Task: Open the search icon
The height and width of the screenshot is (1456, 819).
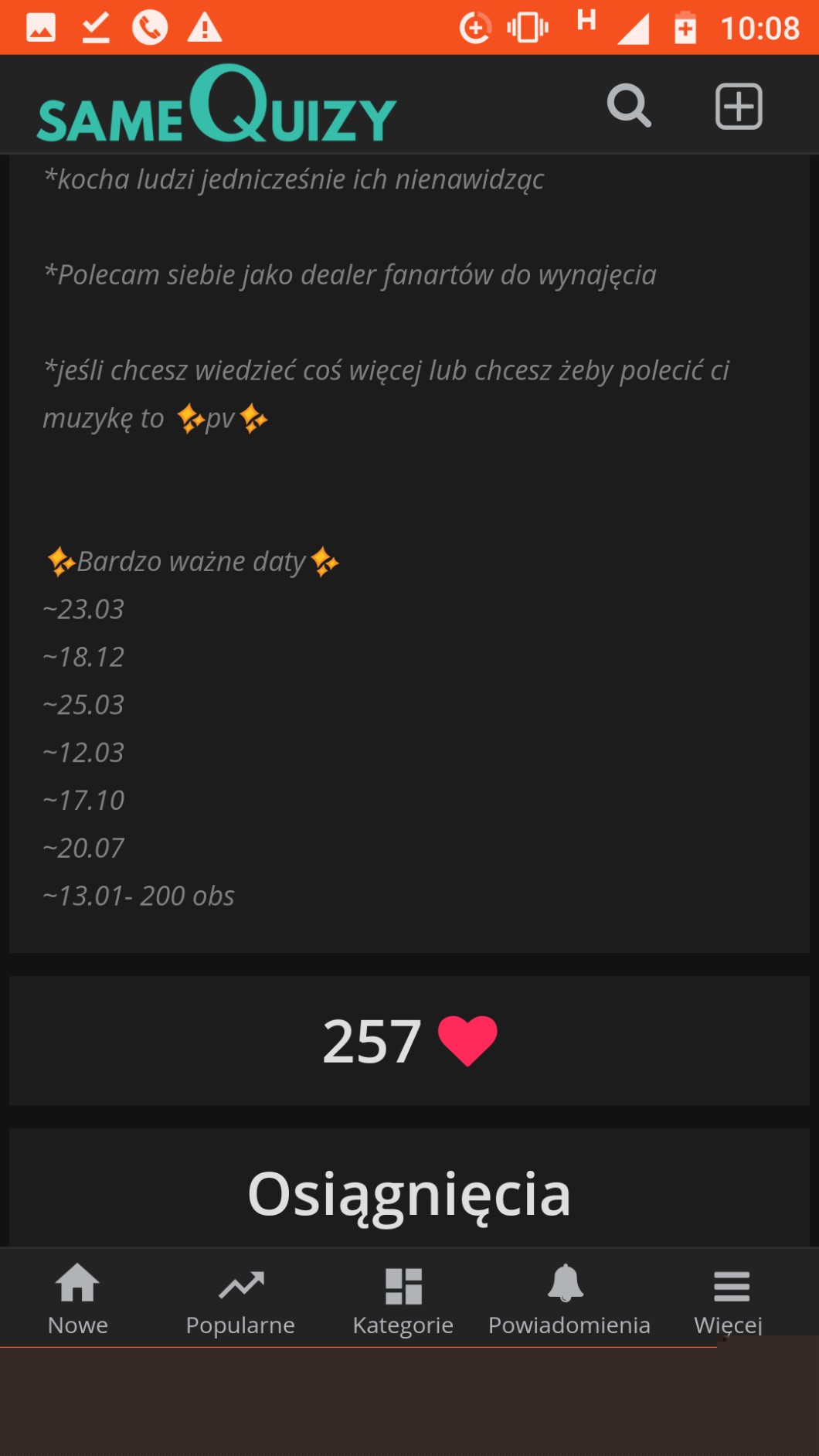Action: pos(629,106)
